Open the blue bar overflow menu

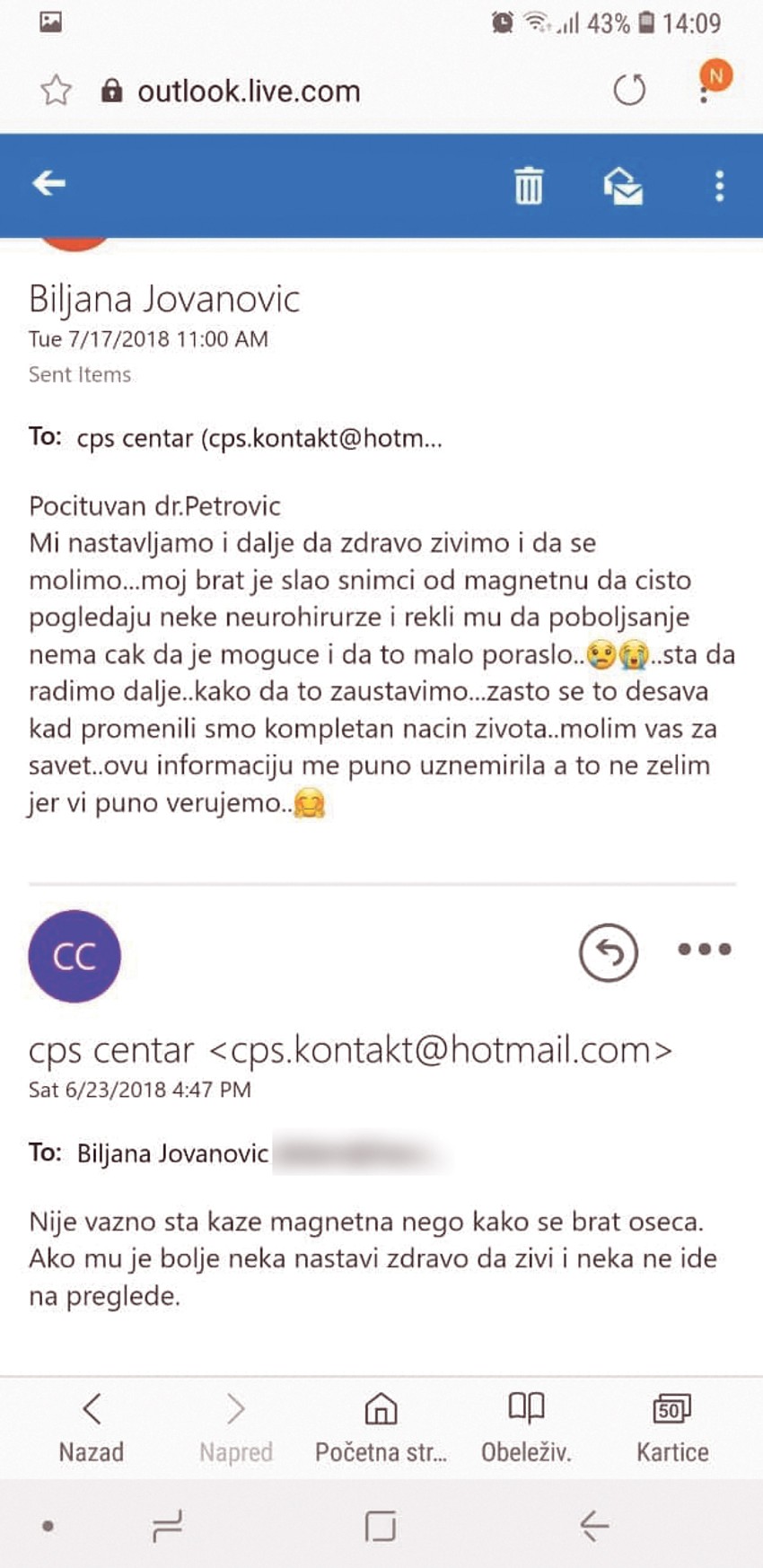click(719, 186)
